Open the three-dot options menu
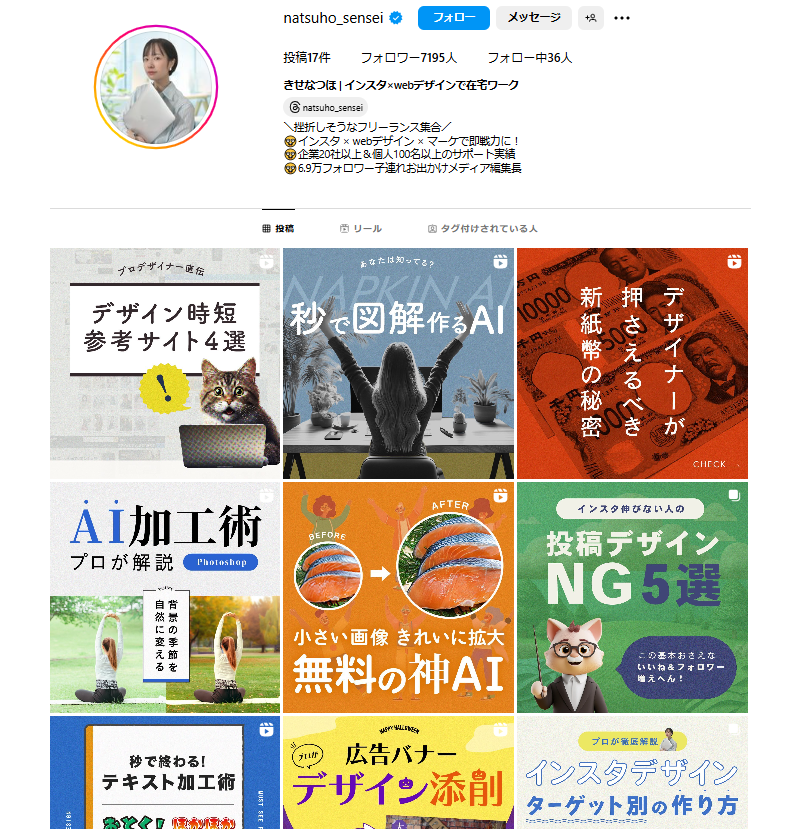This screenshot has height=829, width=788. tap(622, 18)
